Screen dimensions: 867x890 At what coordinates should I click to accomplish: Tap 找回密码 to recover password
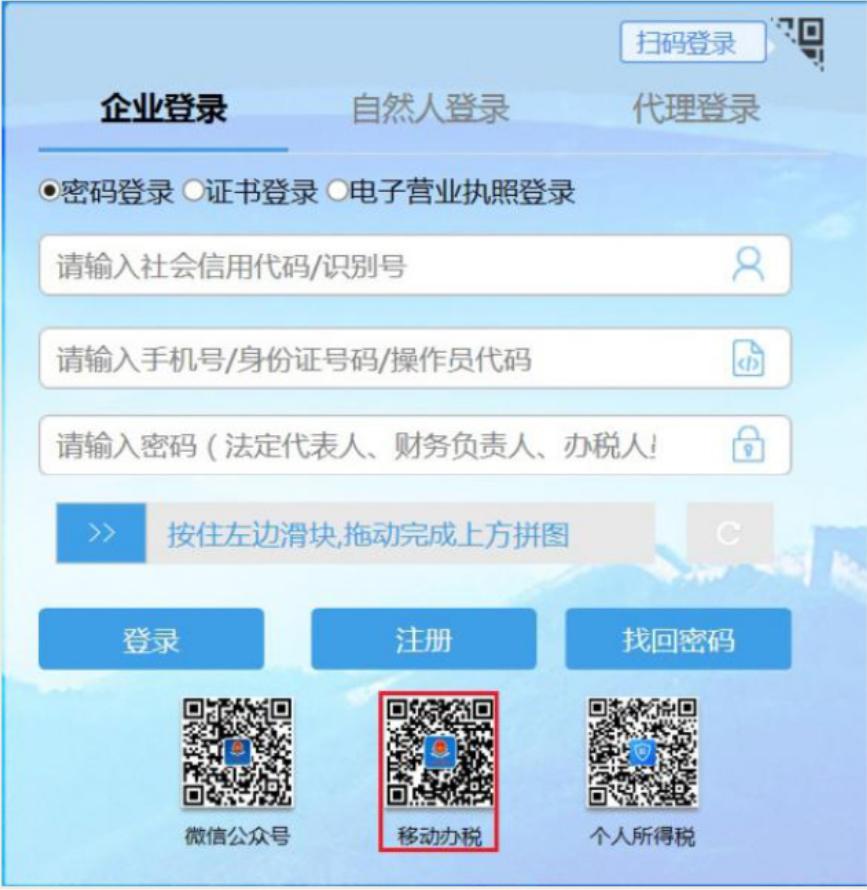[x=678, y=640]
